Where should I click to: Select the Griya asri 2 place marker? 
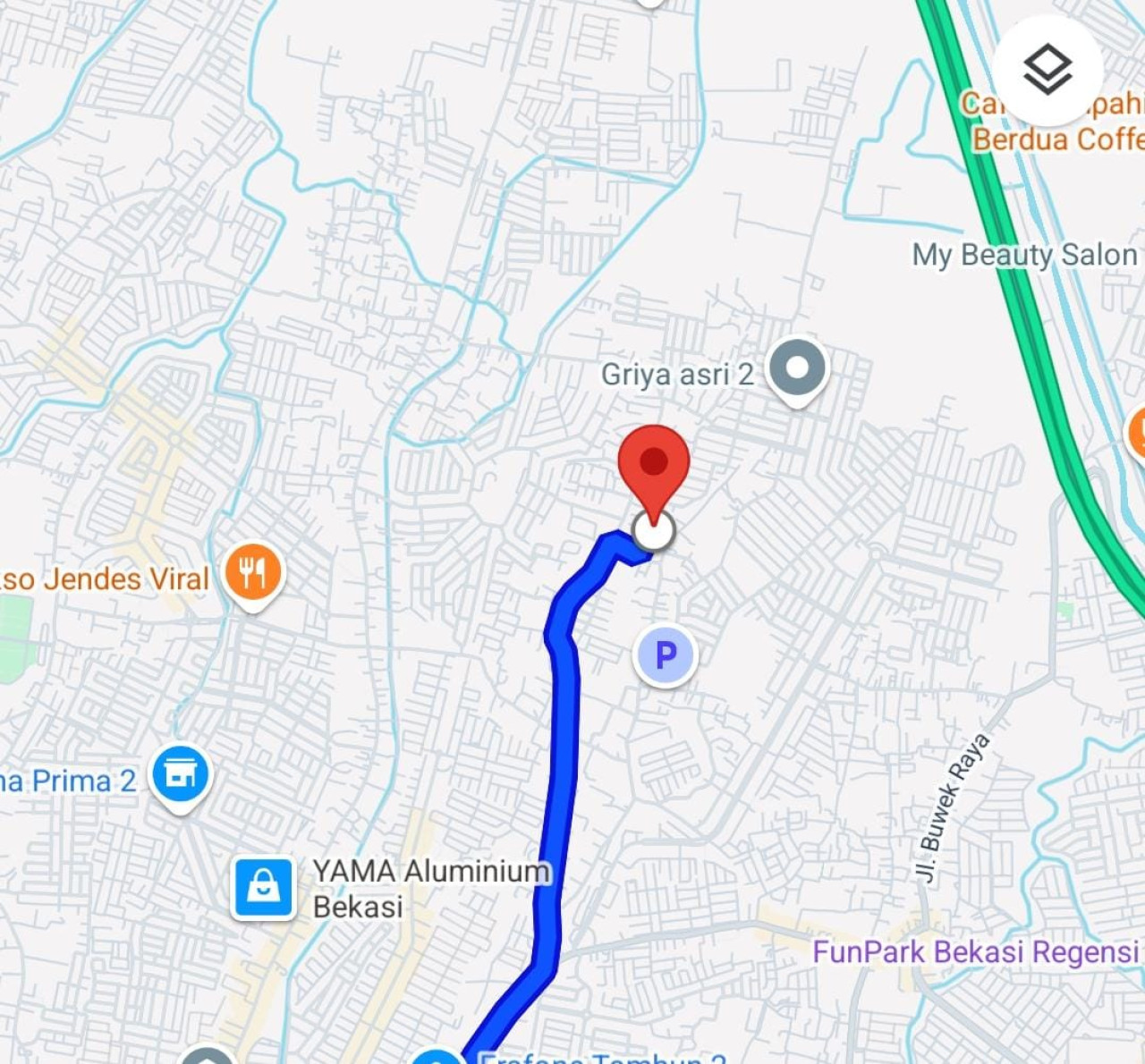point(797,369)
